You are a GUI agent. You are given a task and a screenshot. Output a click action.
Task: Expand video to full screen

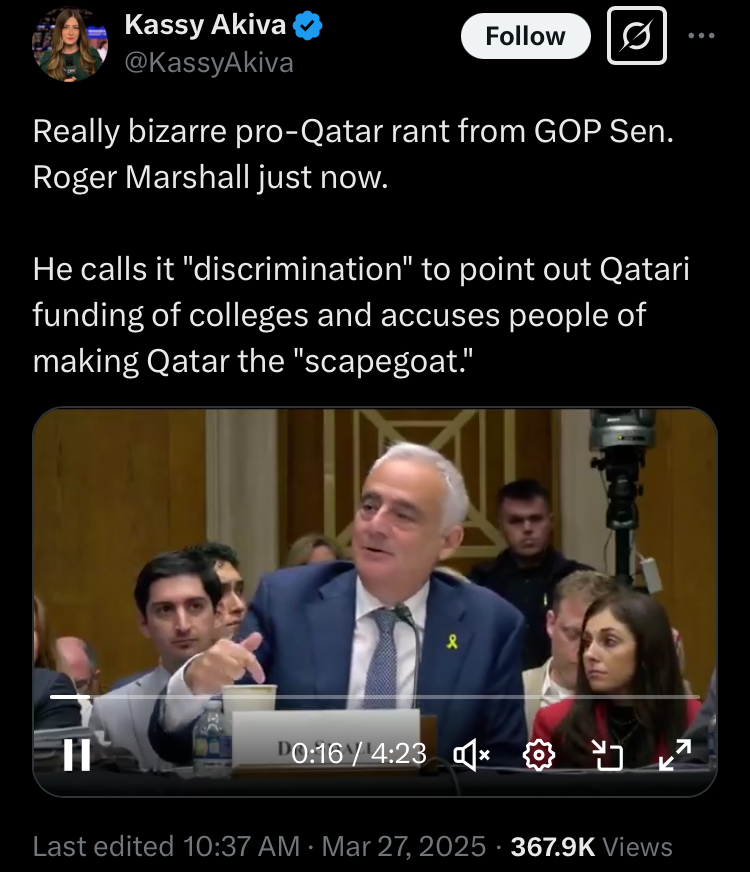pos(673,754)
